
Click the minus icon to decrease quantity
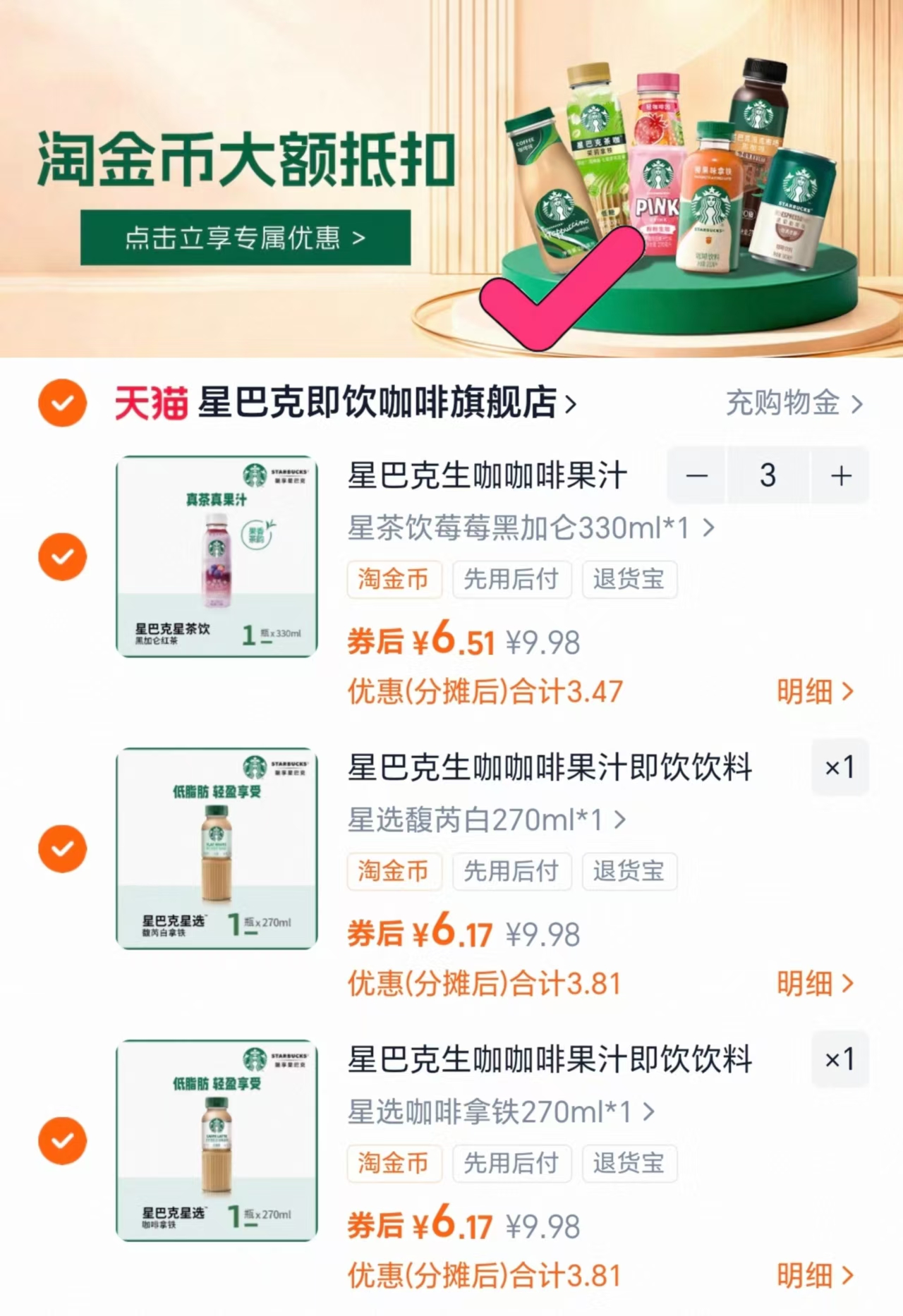[x=697, y=476]
